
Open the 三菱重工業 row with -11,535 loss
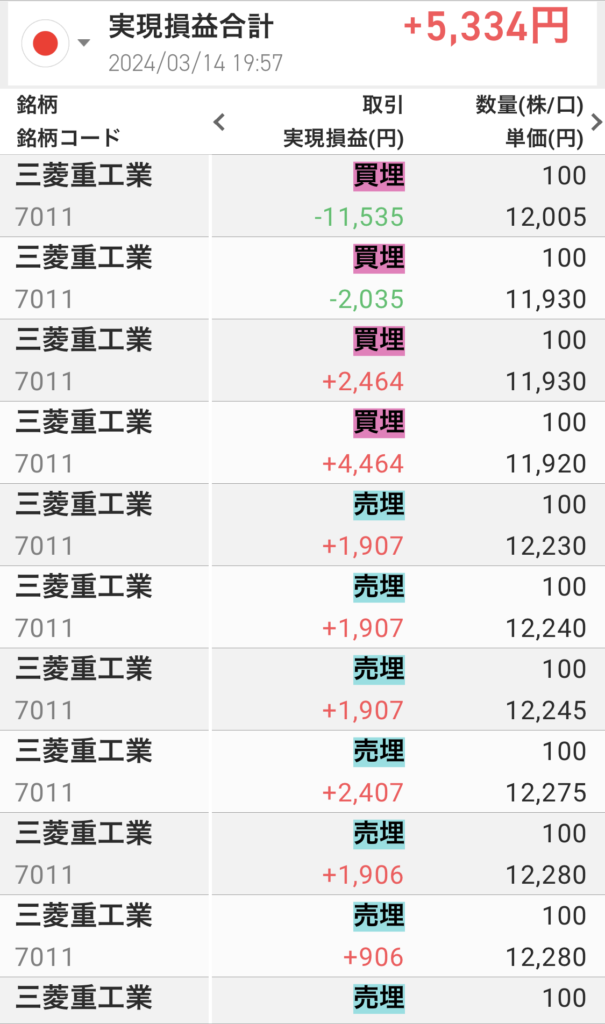(x=300, y=196)
